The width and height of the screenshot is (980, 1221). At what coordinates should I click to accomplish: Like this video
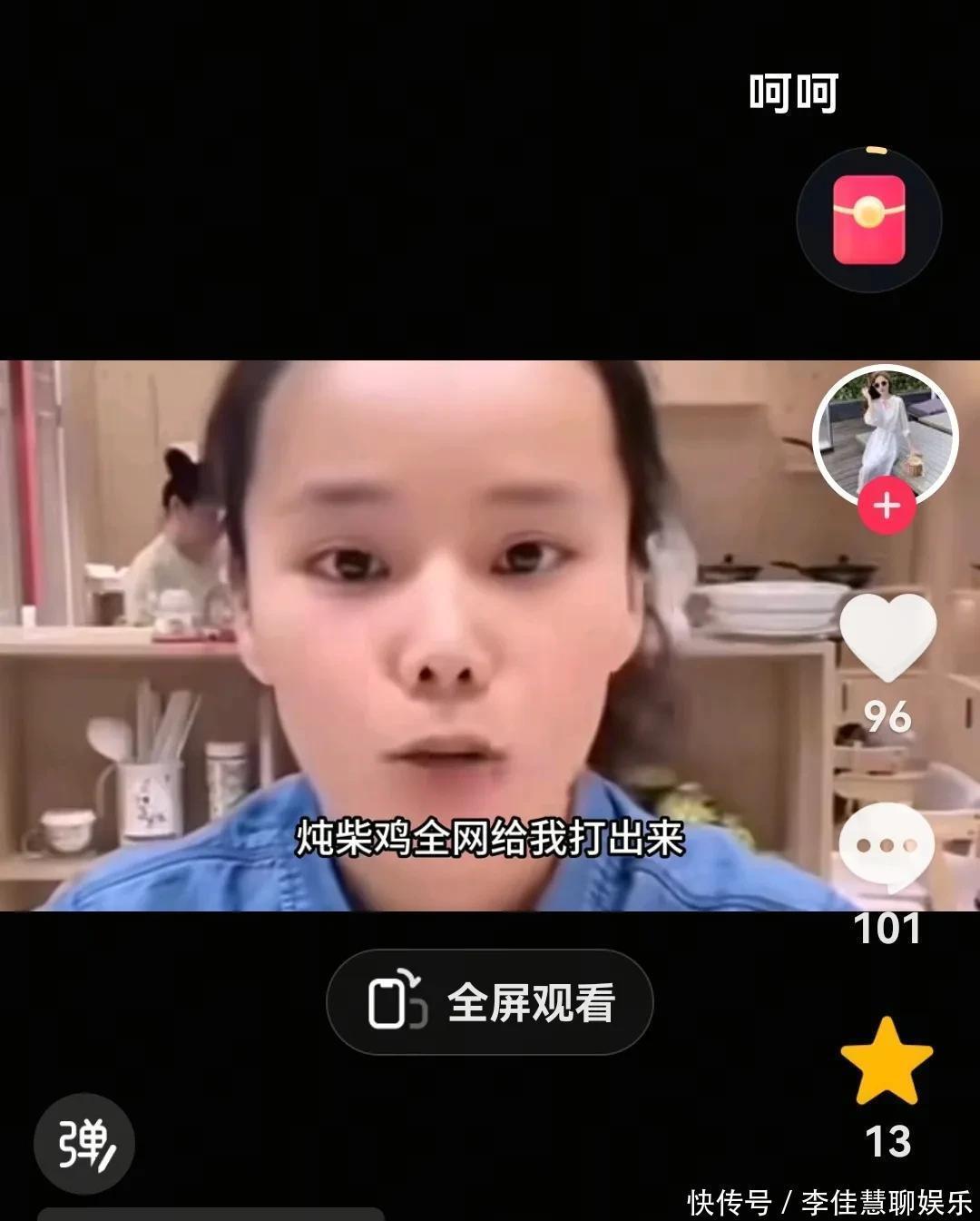point(887,638)
